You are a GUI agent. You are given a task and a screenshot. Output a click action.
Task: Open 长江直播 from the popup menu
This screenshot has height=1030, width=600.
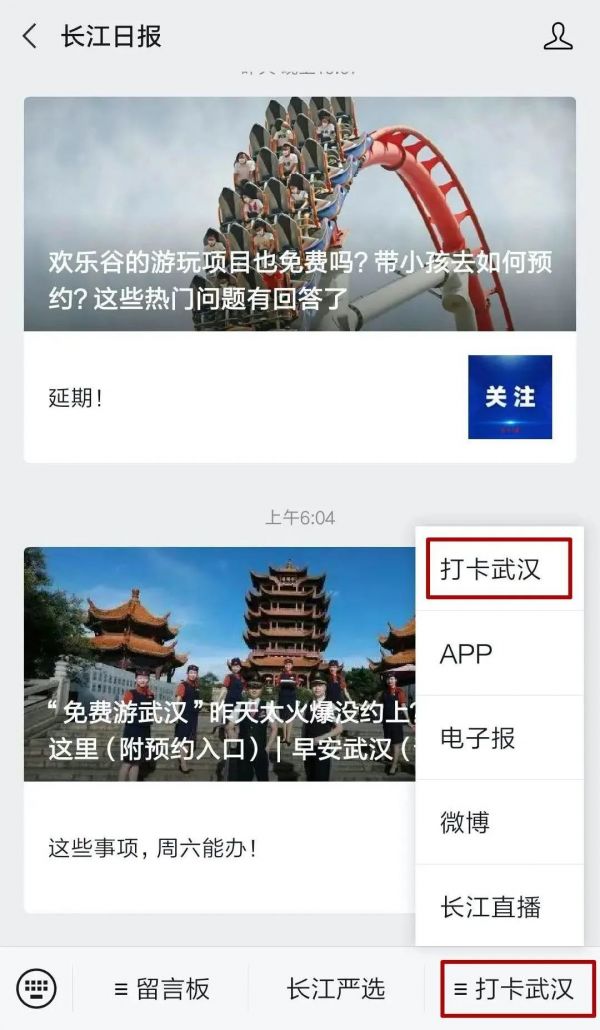pos(499,907)
